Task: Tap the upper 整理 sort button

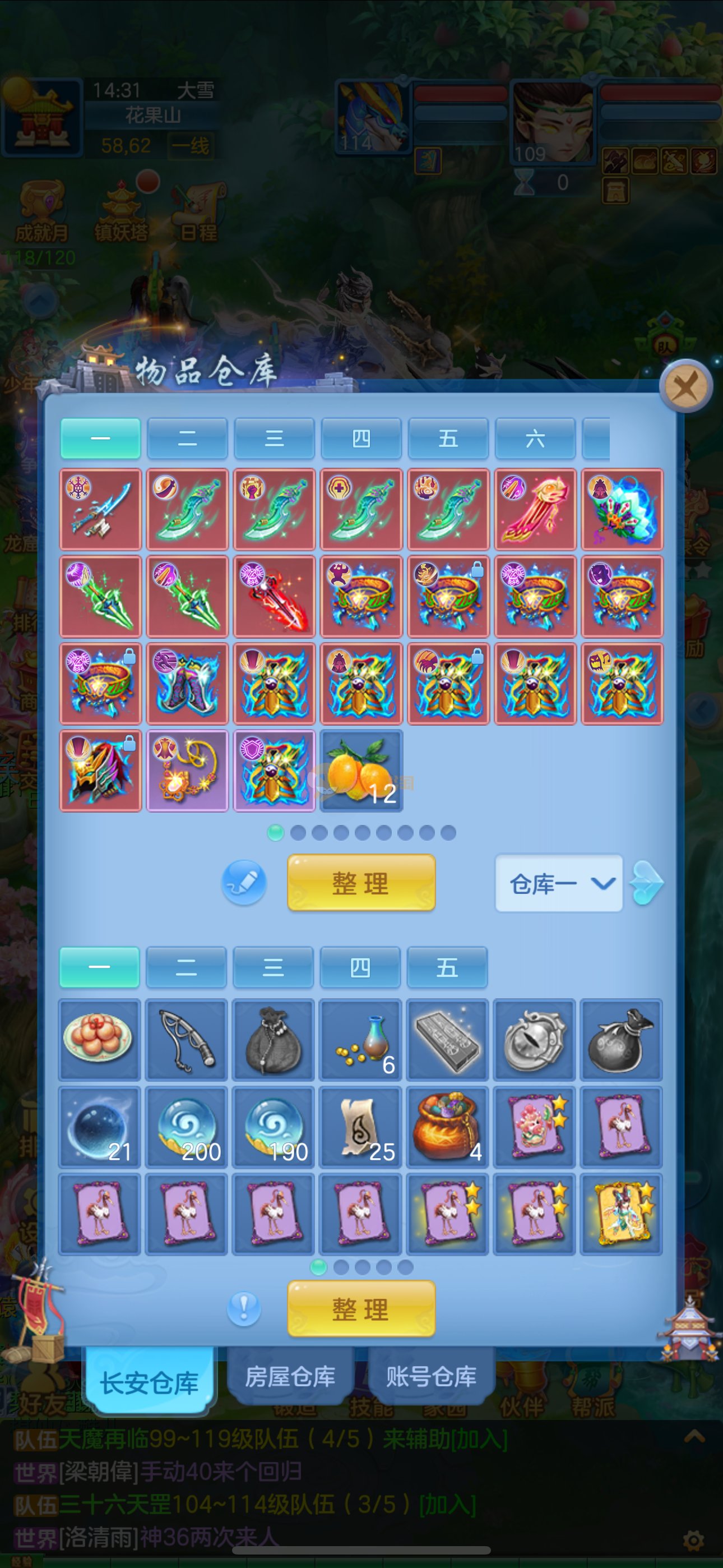Action: click(361, 883)
